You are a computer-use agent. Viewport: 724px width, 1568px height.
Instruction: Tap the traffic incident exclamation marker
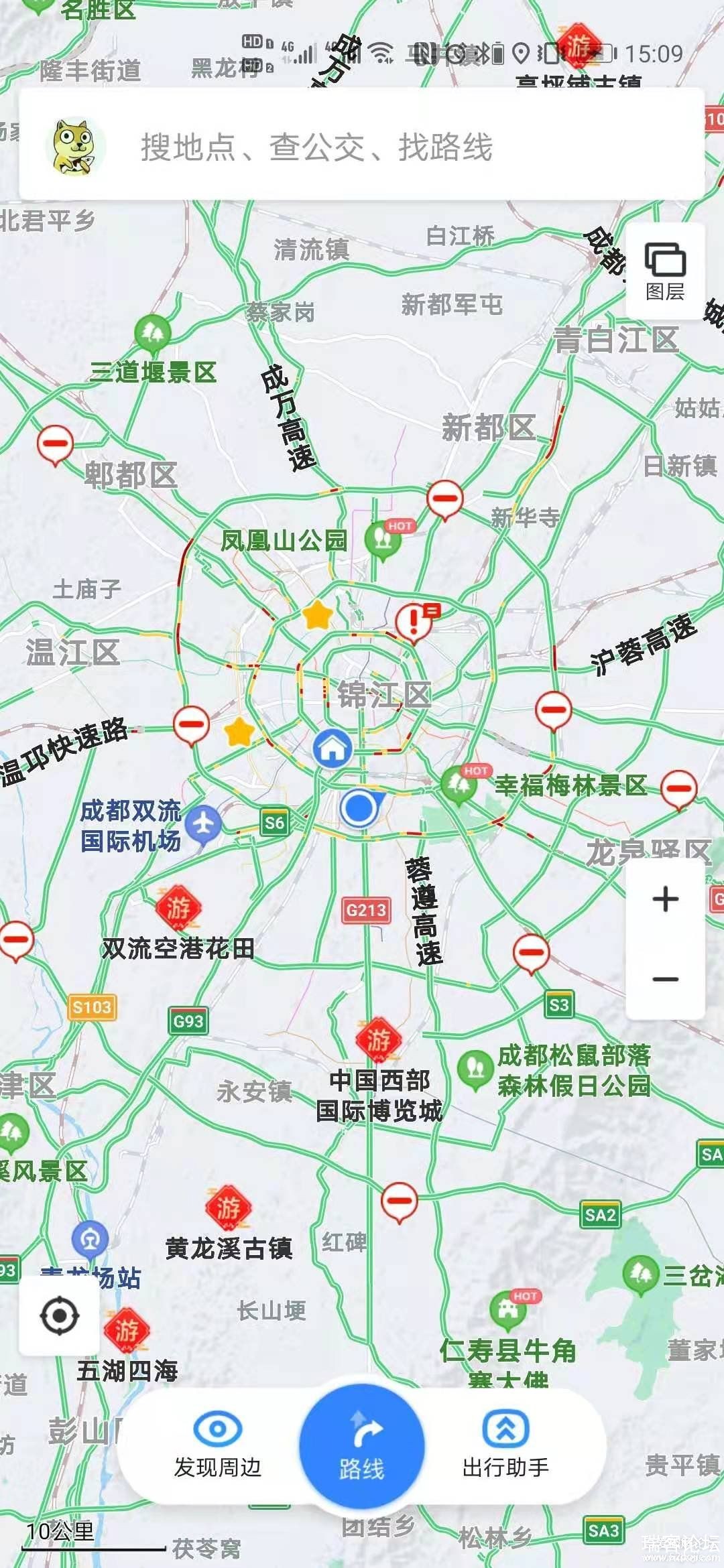[414, 621]
